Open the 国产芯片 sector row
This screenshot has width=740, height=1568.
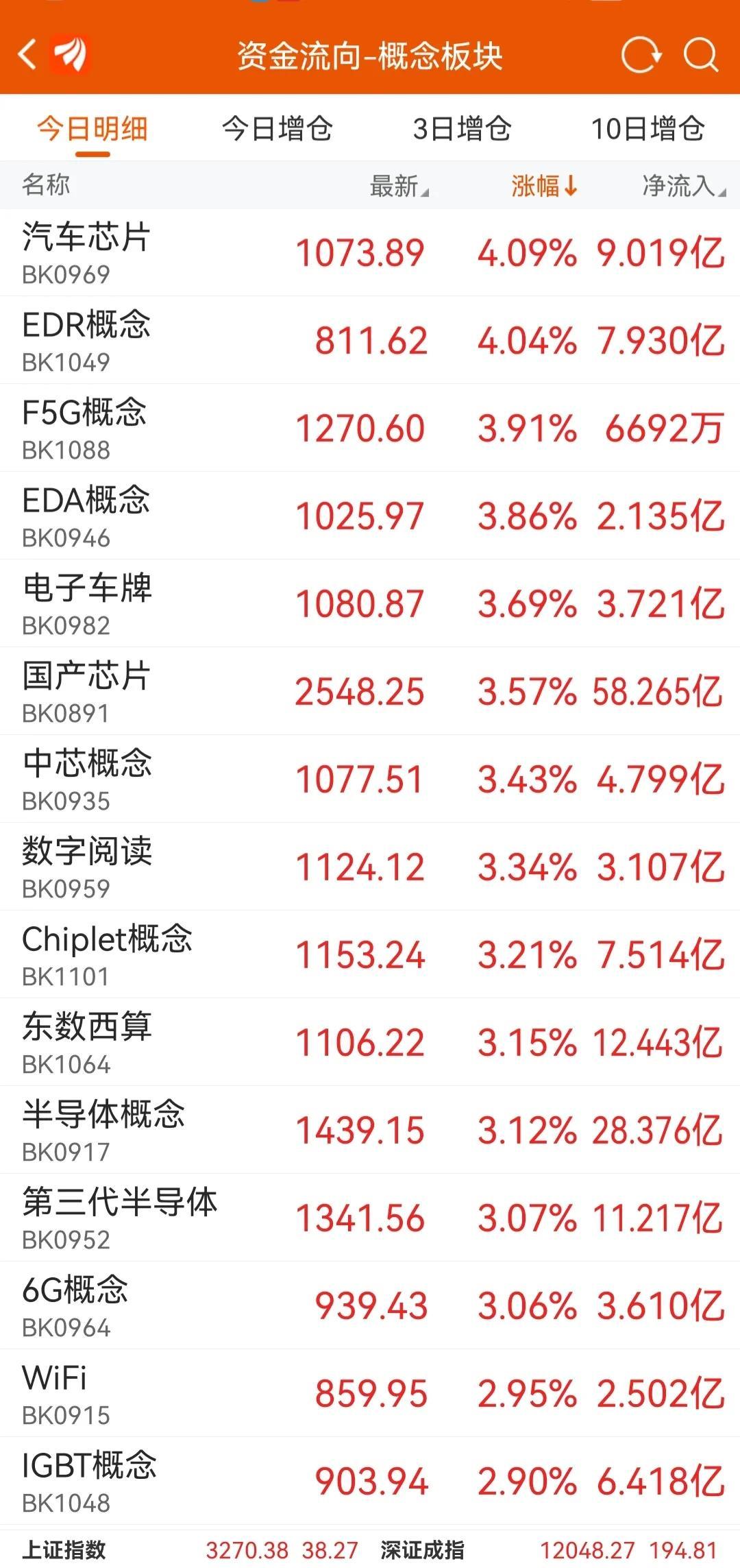pos(370,691)
